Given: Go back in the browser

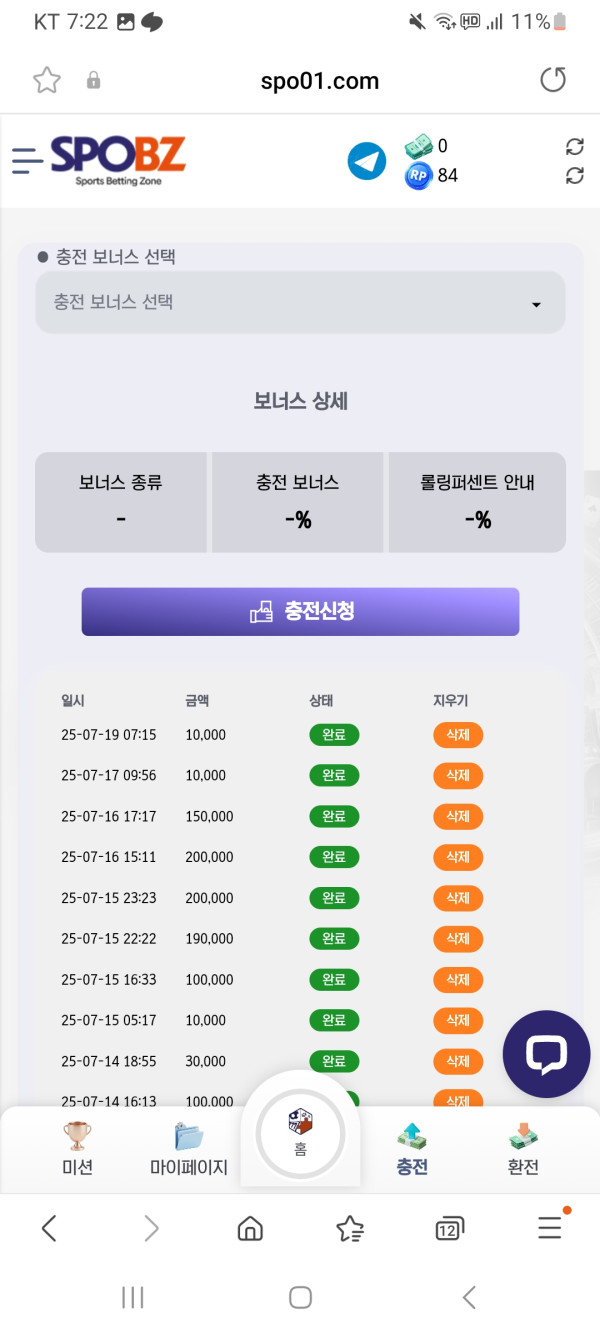Looking at the screenshot, I should coord(49,1229).
